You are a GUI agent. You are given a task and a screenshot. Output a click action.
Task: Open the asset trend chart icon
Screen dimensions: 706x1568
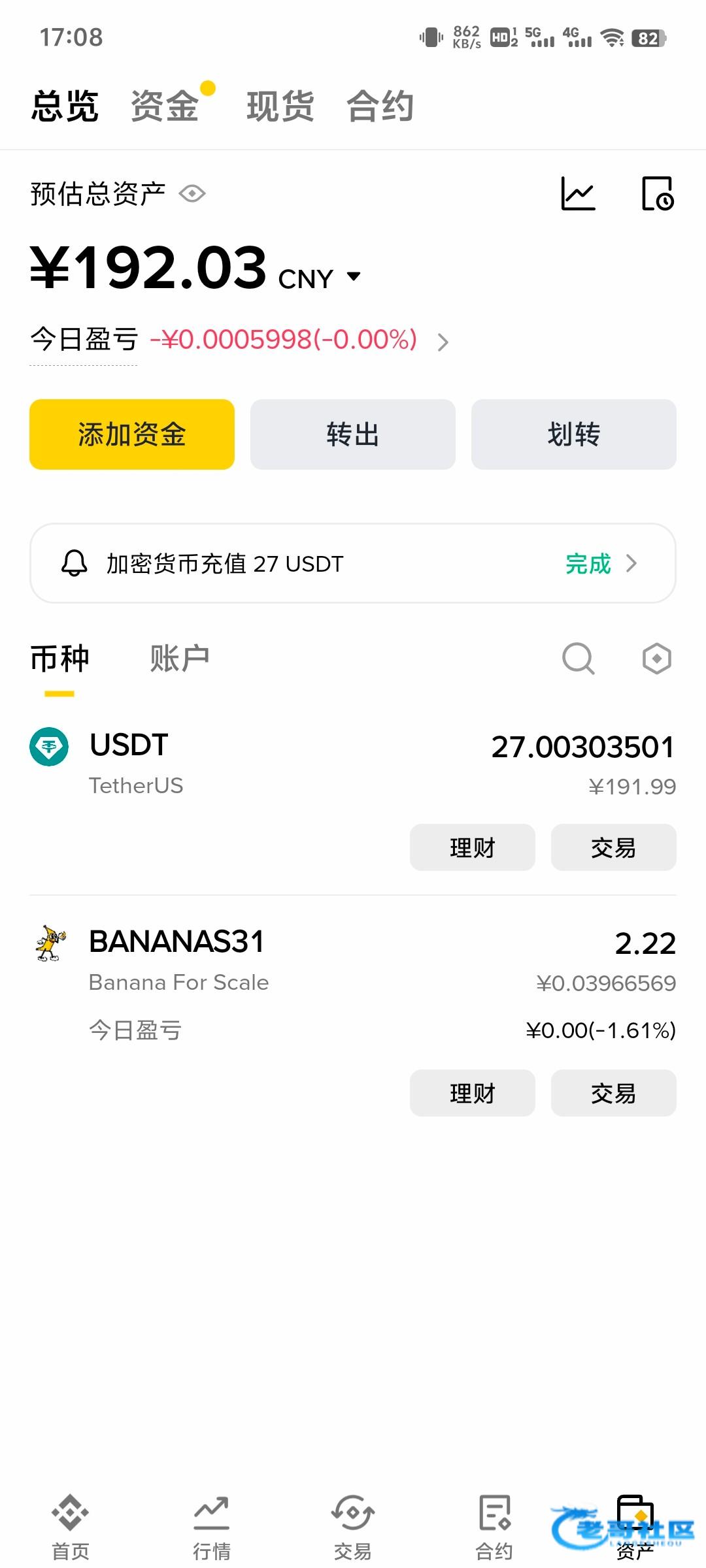(x=579, y=194)
